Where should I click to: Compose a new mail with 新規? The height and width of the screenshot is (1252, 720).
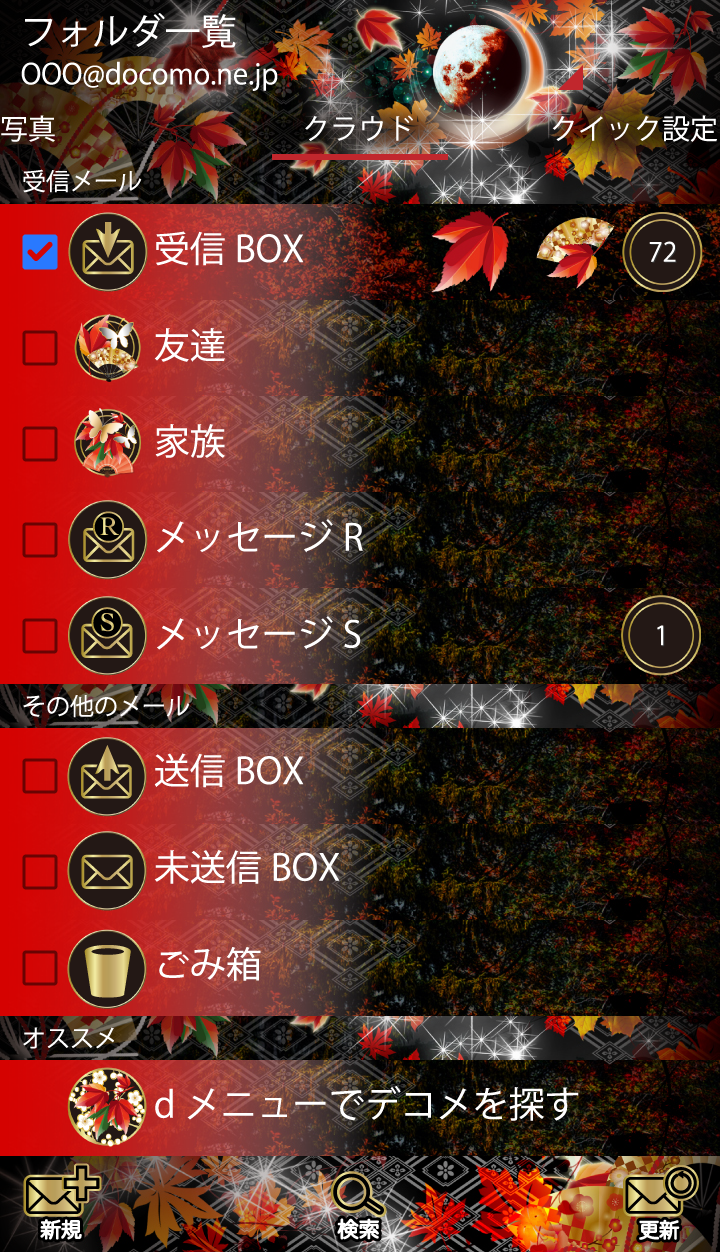(x=60, y=1206)
